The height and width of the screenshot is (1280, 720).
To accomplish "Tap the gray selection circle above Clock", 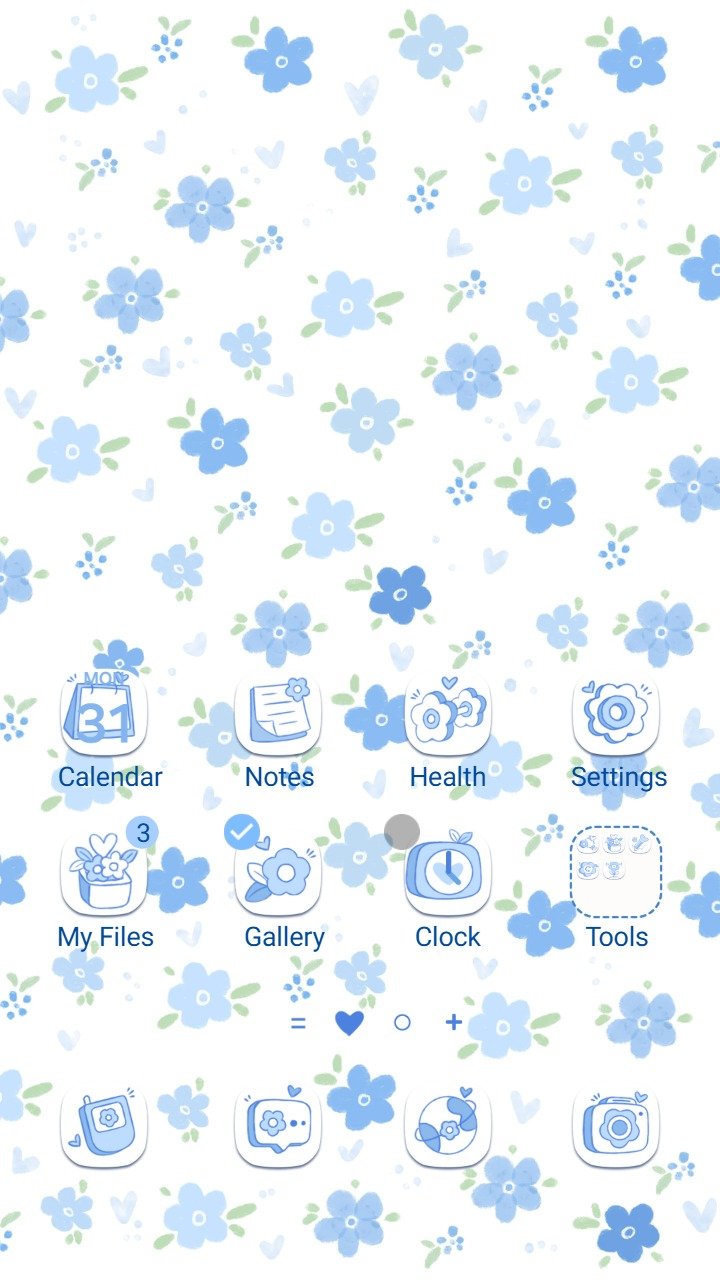I will click(401, 831).
